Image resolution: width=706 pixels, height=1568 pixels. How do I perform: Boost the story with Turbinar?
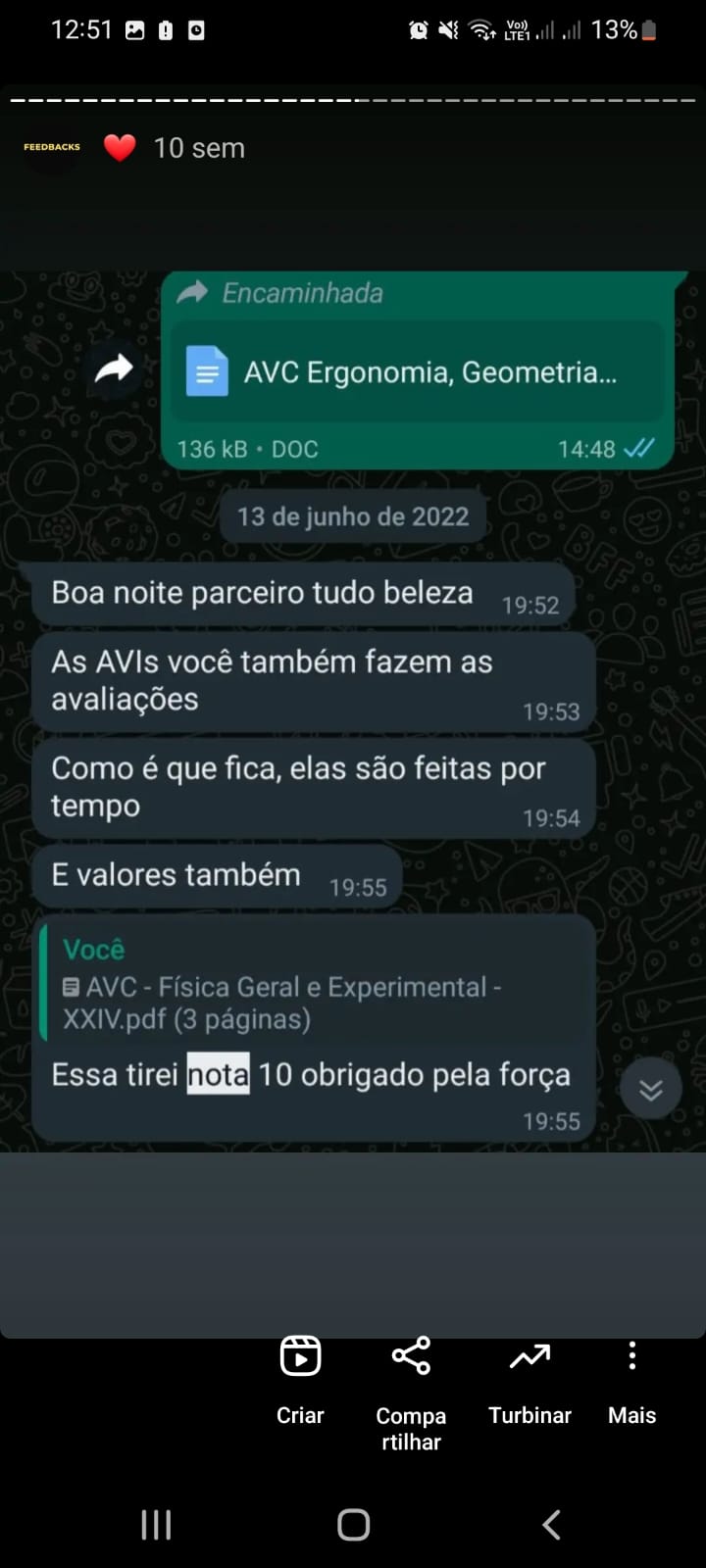pyautogui.click(x=529, y=1379)
